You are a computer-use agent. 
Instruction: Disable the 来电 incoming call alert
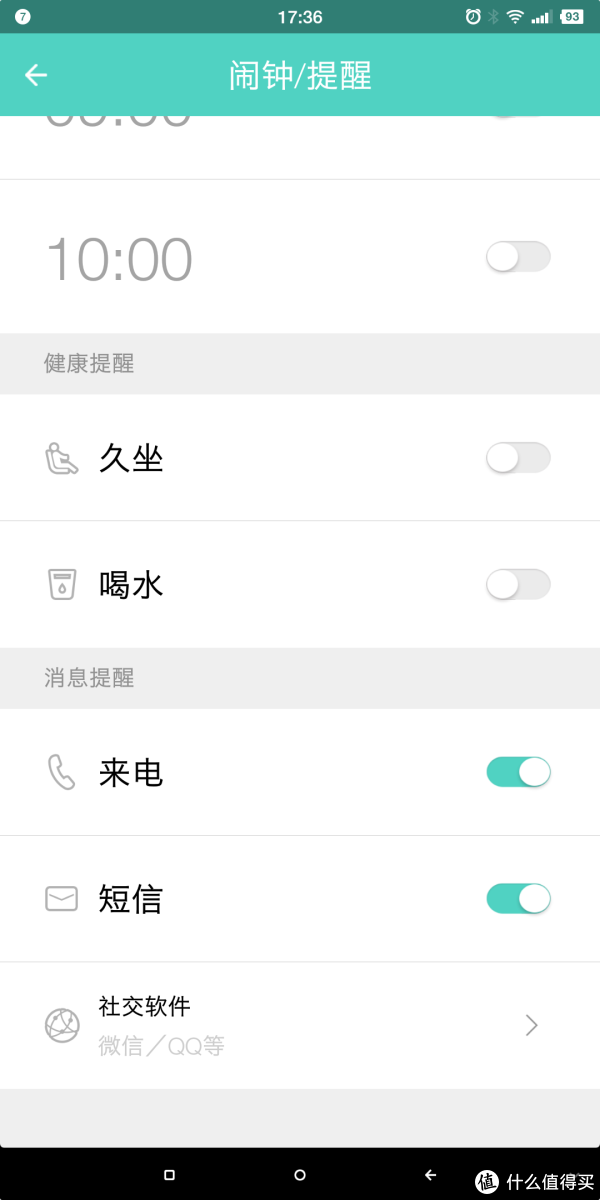click(518, 772)
